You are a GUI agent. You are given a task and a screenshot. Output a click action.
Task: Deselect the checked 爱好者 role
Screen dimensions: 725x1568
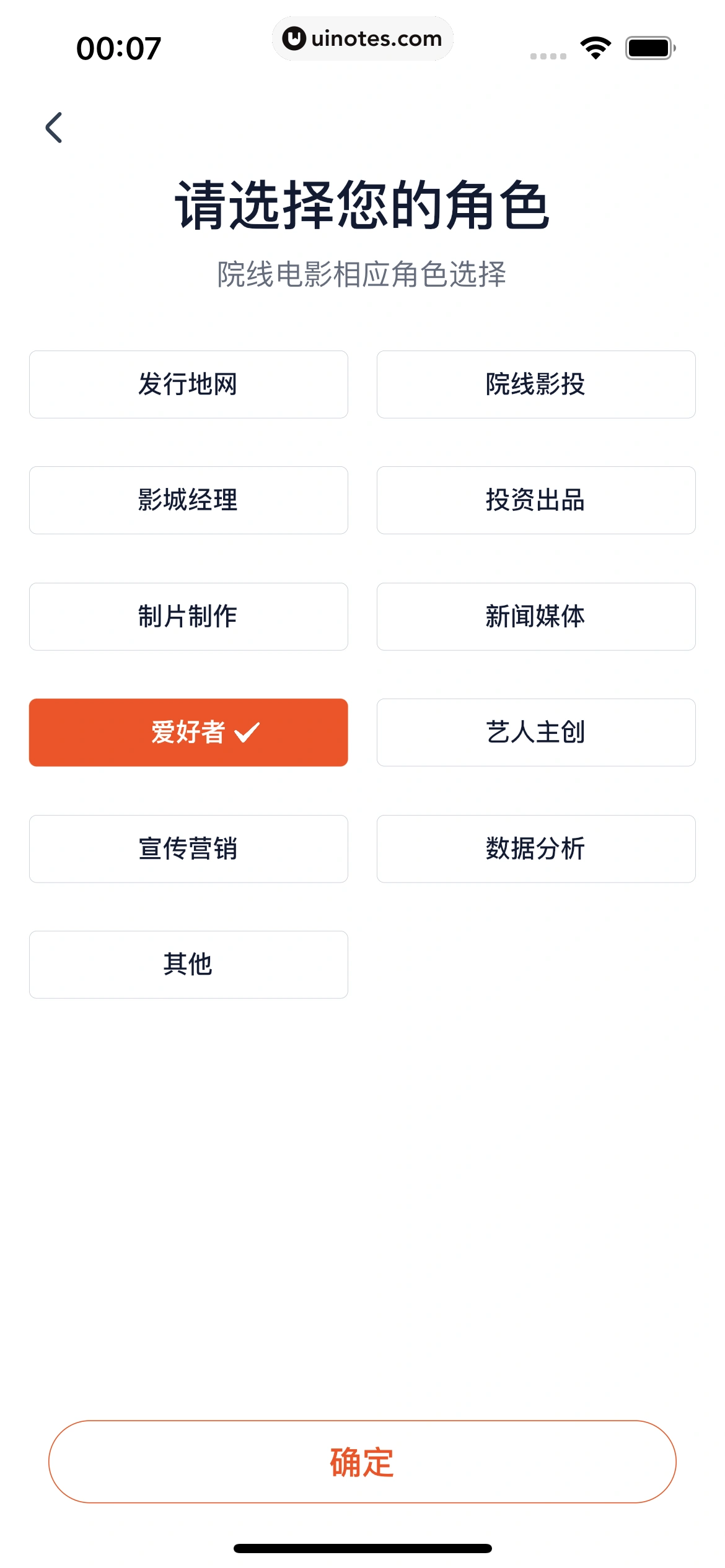pos(188,733)
